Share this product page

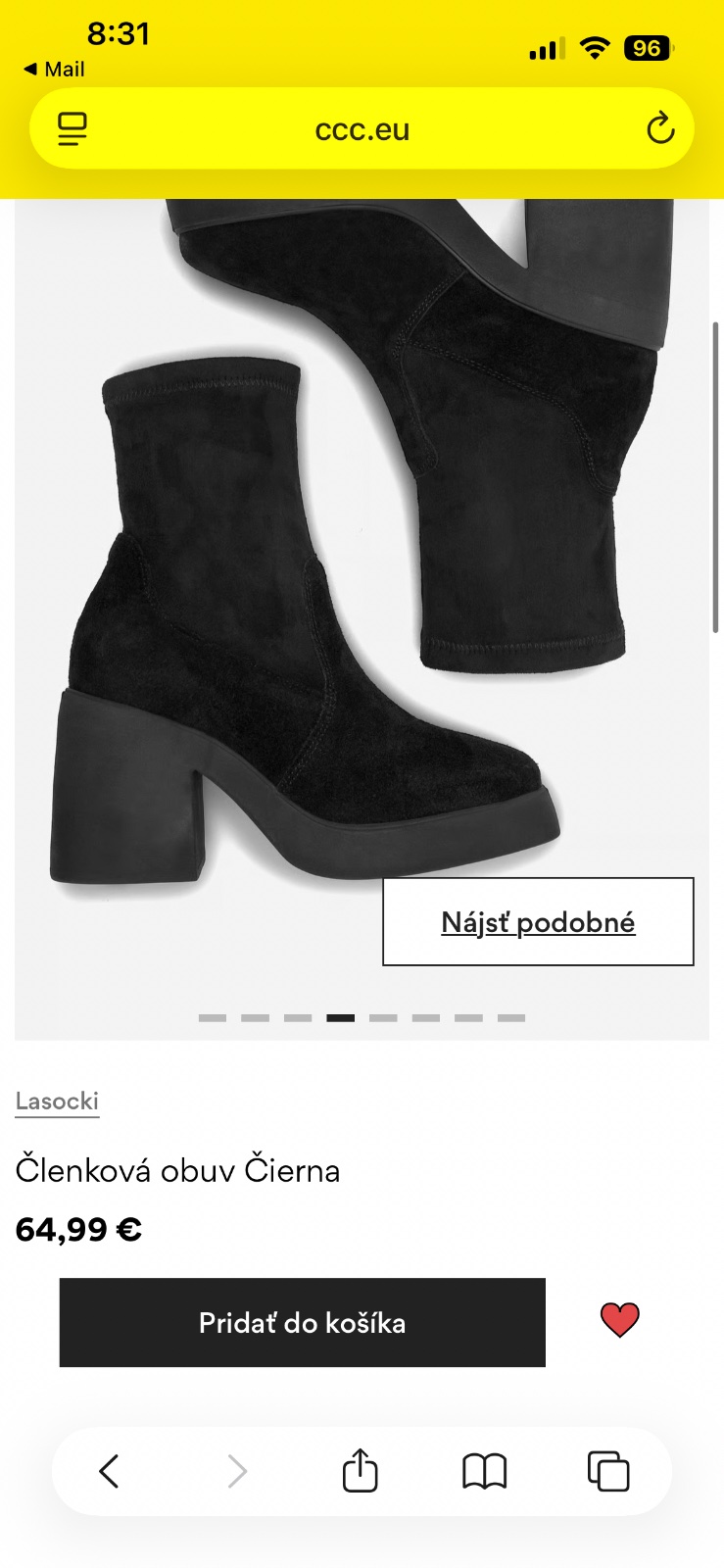[x=360, y=1471]
